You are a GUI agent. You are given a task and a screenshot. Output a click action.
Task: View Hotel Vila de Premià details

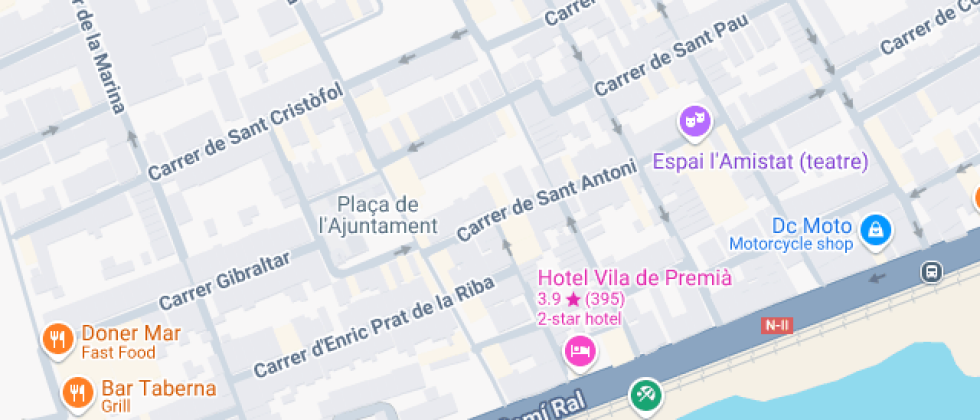click(580, 350)
